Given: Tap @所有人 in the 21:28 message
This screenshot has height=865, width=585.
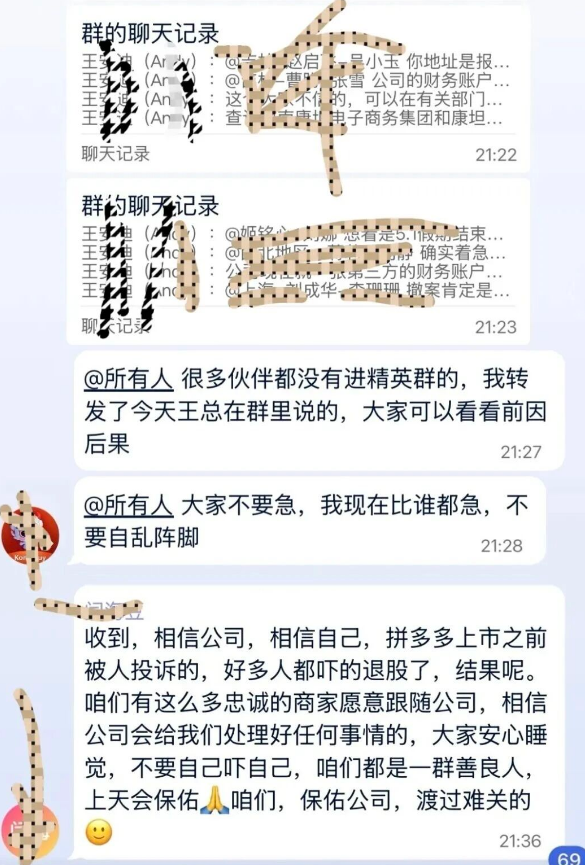Looking at the screenshot, I should click(129, 506).
